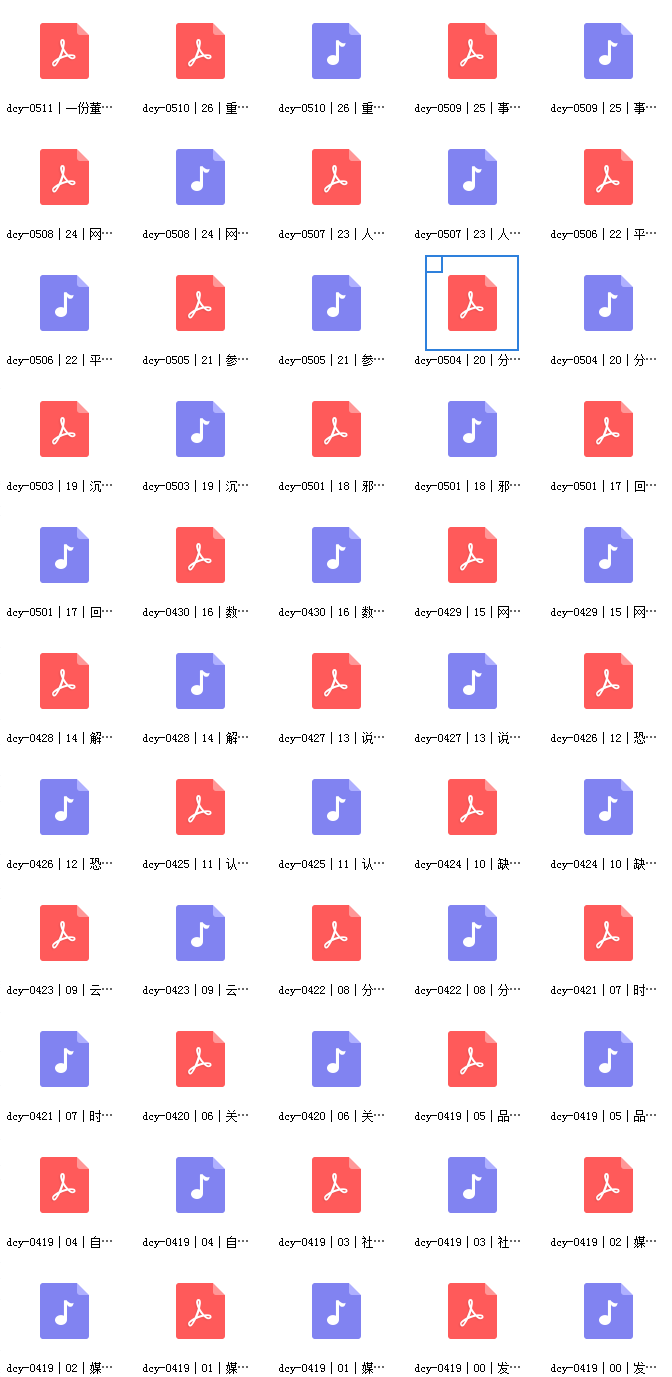
Task: Open the PDF file dcy-0503 | 19
Action: tap(64, 429)
